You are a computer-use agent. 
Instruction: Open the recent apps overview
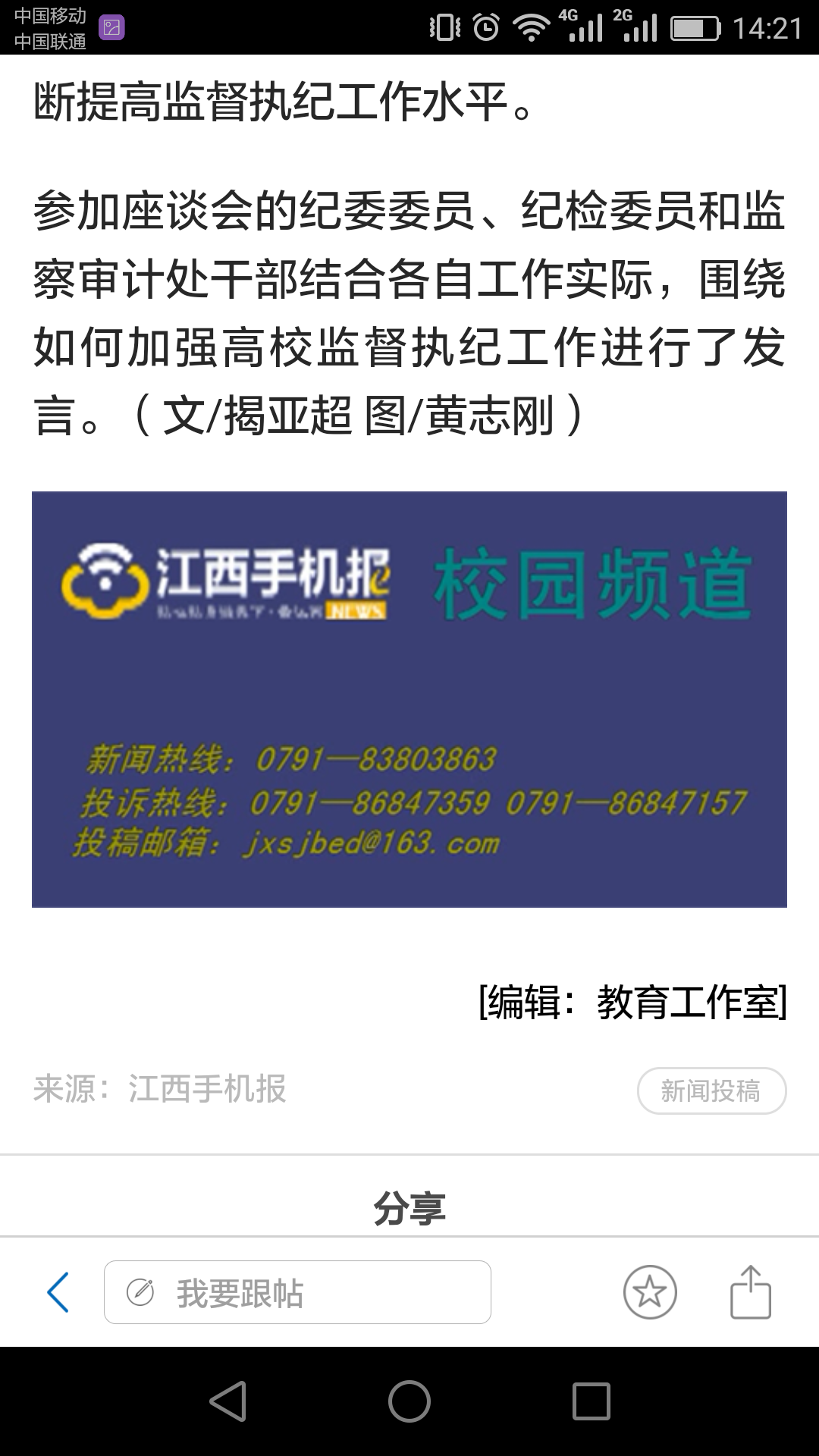click(x=591, y=1401)
